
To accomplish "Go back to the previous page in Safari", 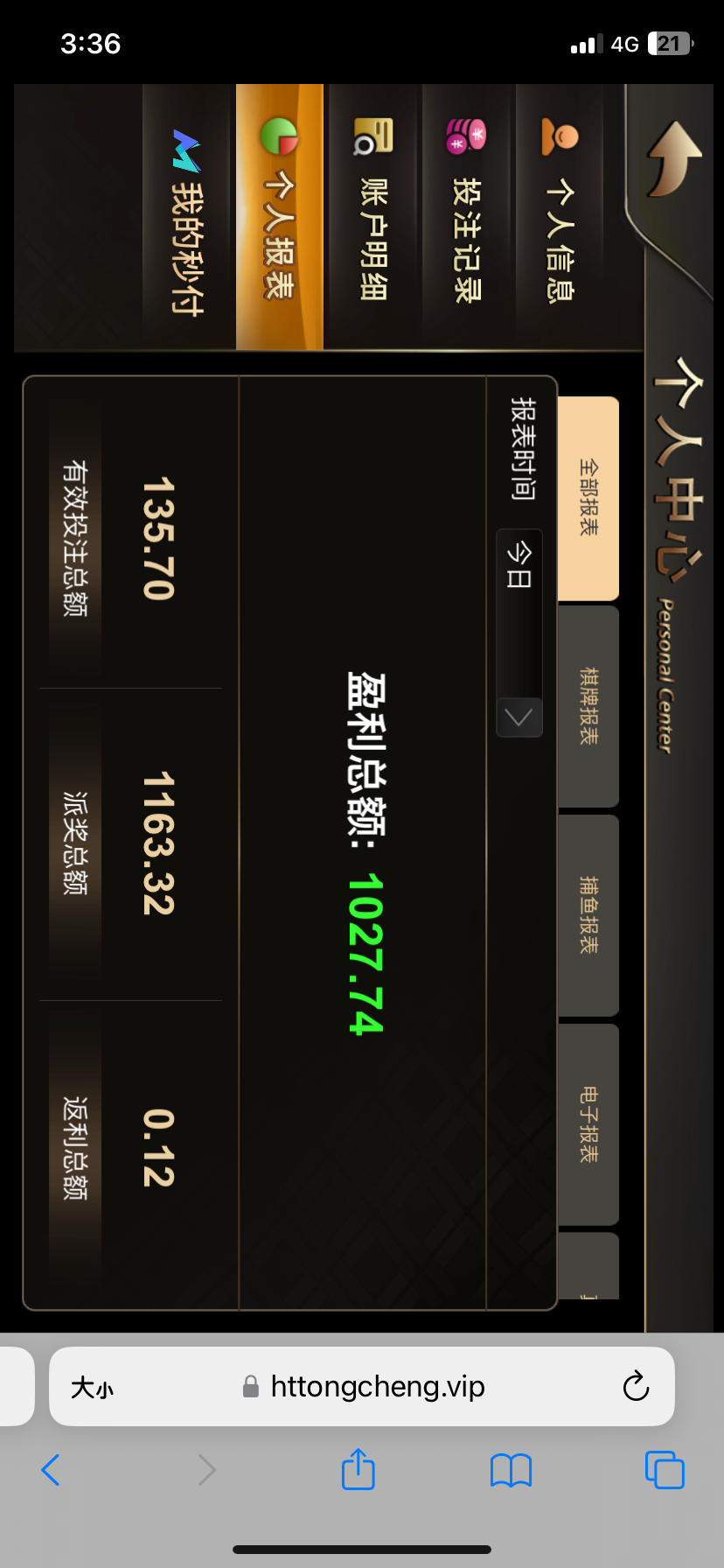I will (x=51, y=1470).
